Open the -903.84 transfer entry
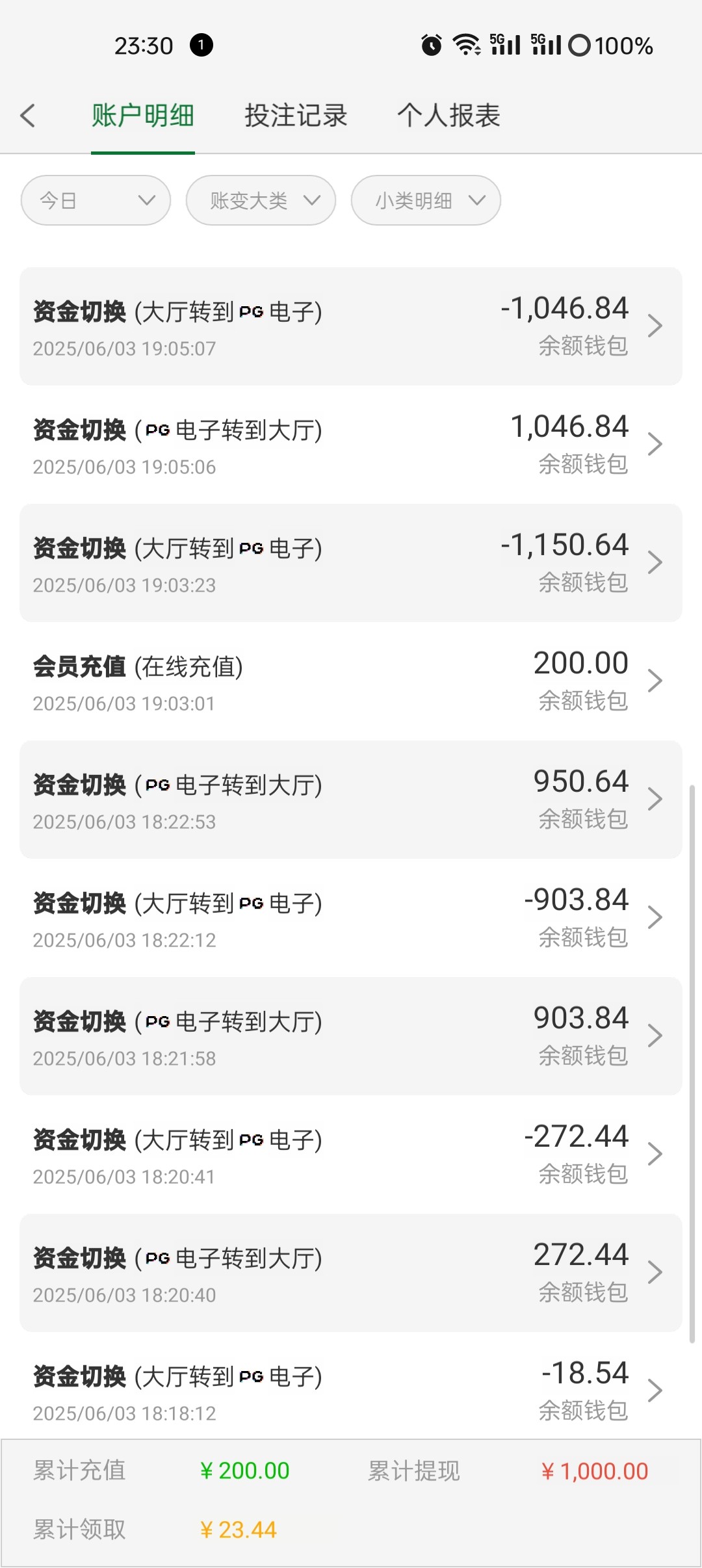Image resolution: width=702 pixels, height=1568 pixels. (x=351, y=918)
